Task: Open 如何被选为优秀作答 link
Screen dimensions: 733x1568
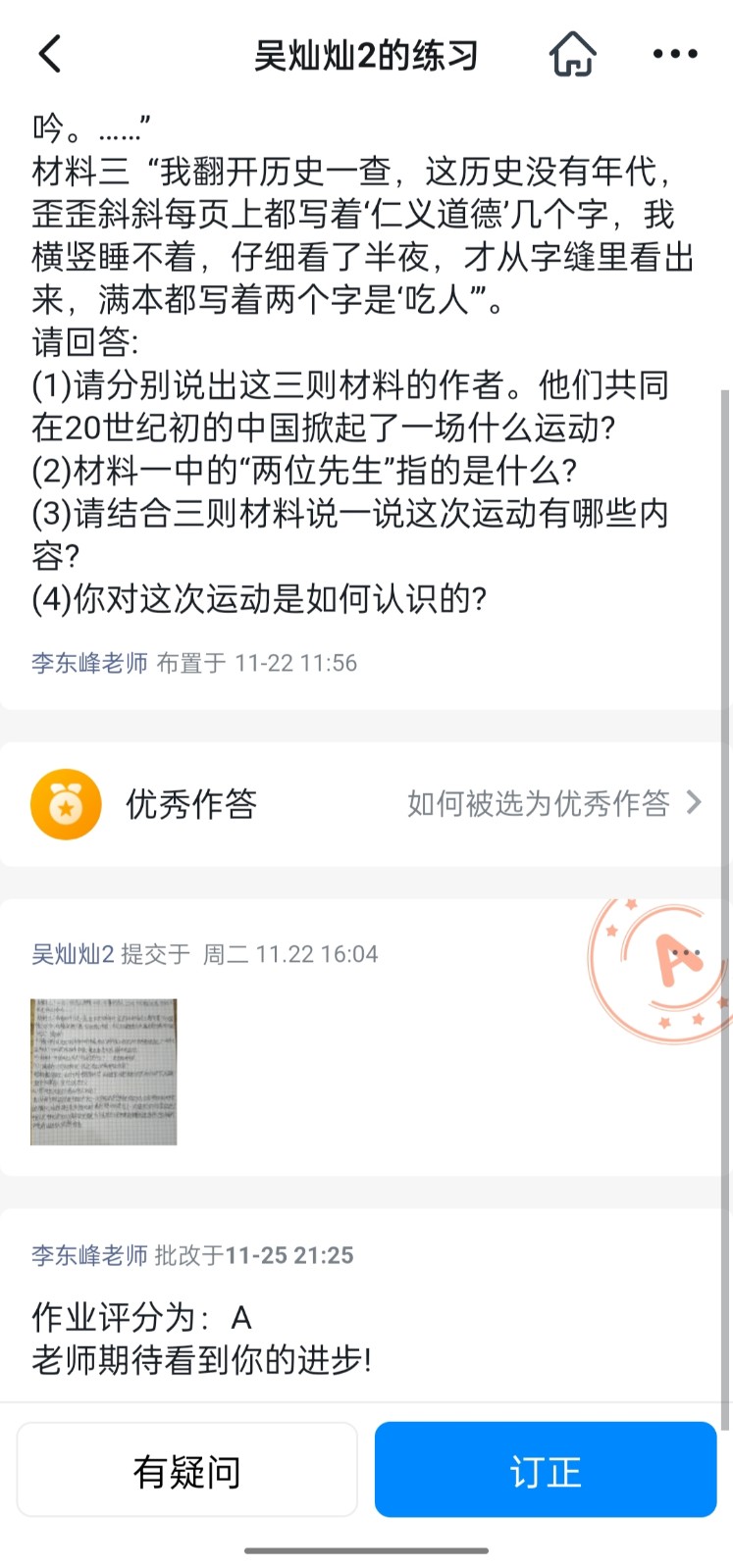Action: [x=554, y=804]
